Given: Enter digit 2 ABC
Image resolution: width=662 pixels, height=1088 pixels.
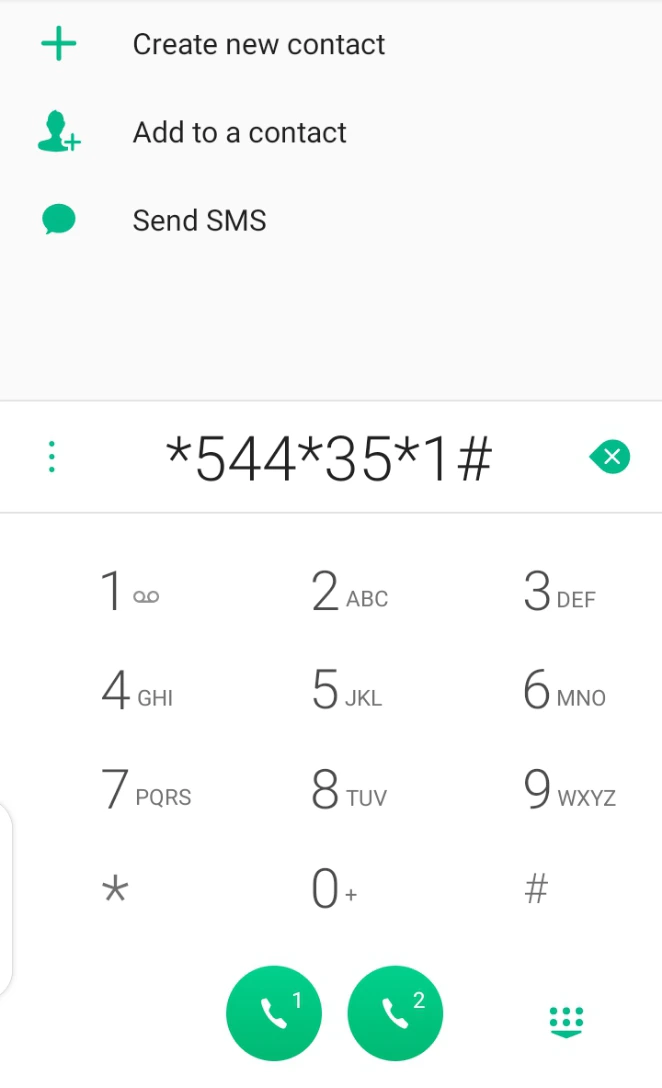Looking at the screenshot, I should [349, 591].
